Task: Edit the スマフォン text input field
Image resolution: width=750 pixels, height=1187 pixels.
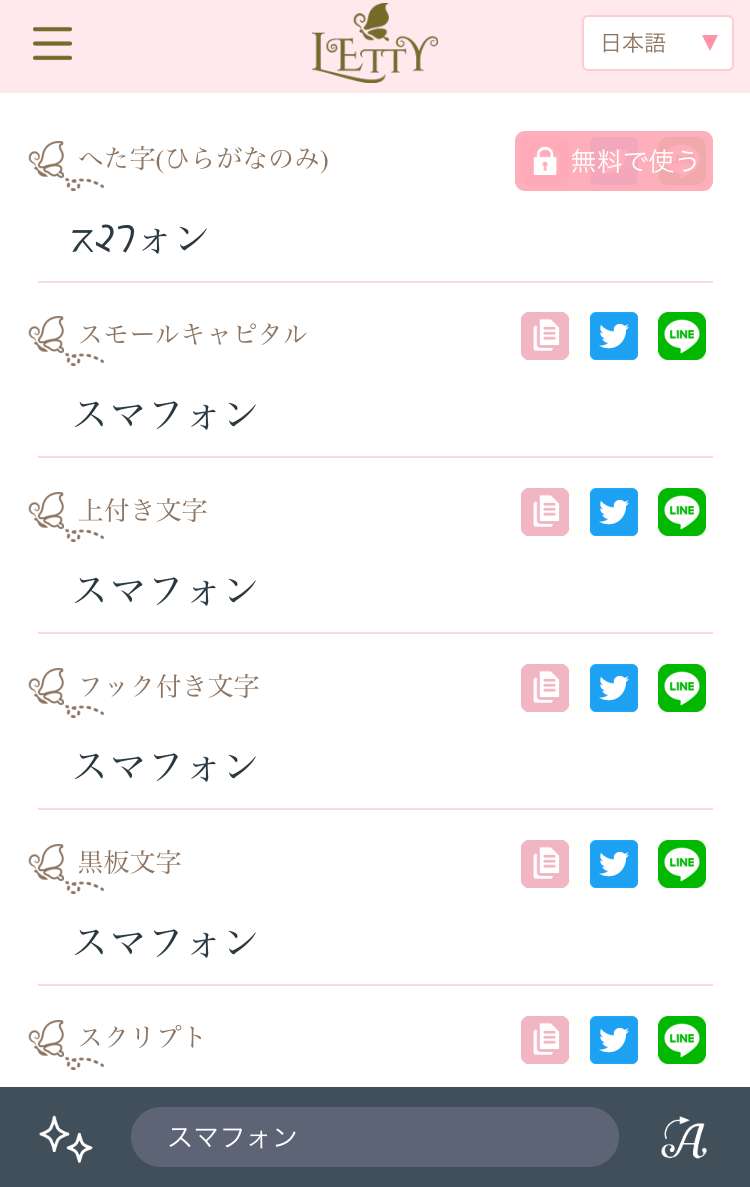Action: point(375,1137)
